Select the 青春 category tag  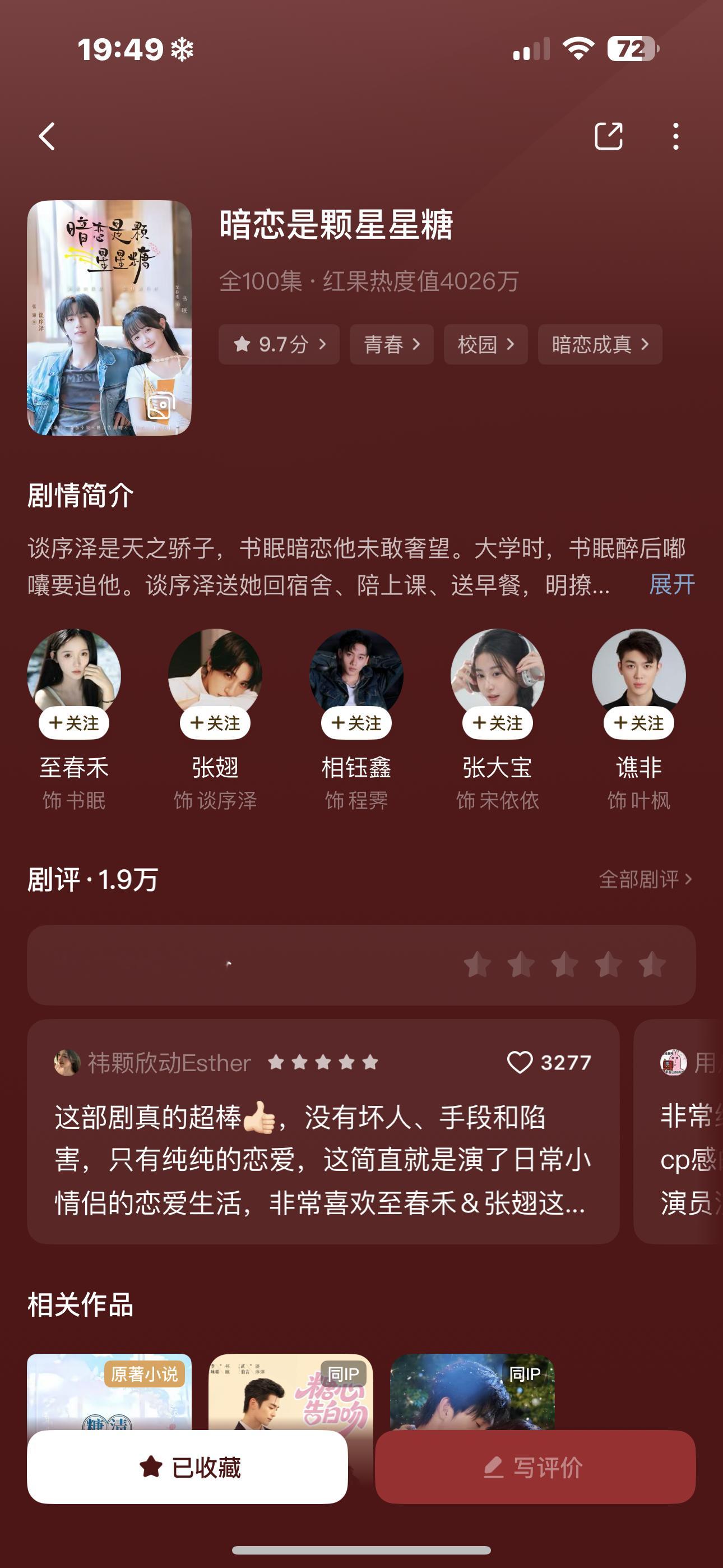click(x=391, y=344)
